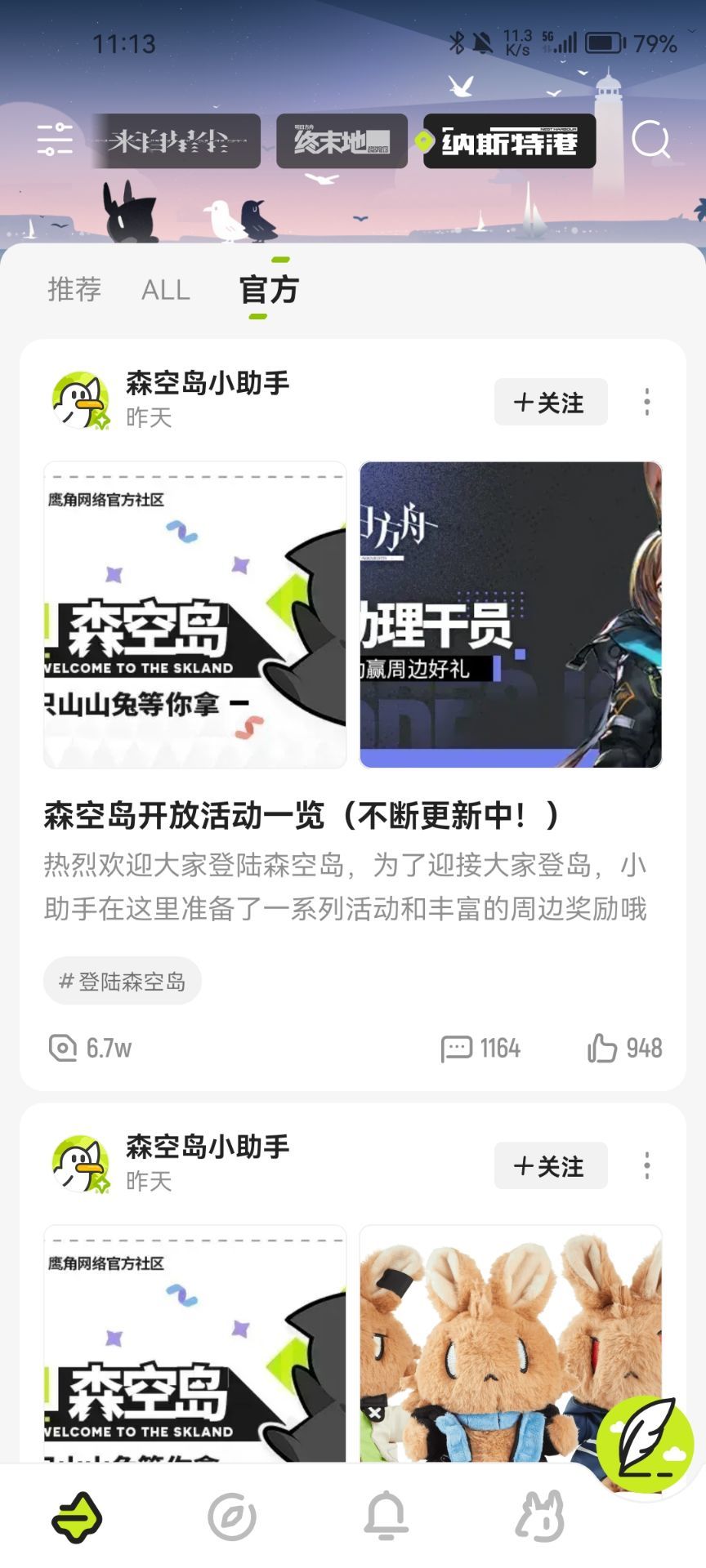Open the rabbit profile tab
The width and height of the screenshot is (706, 1568).
[539, 1516]
